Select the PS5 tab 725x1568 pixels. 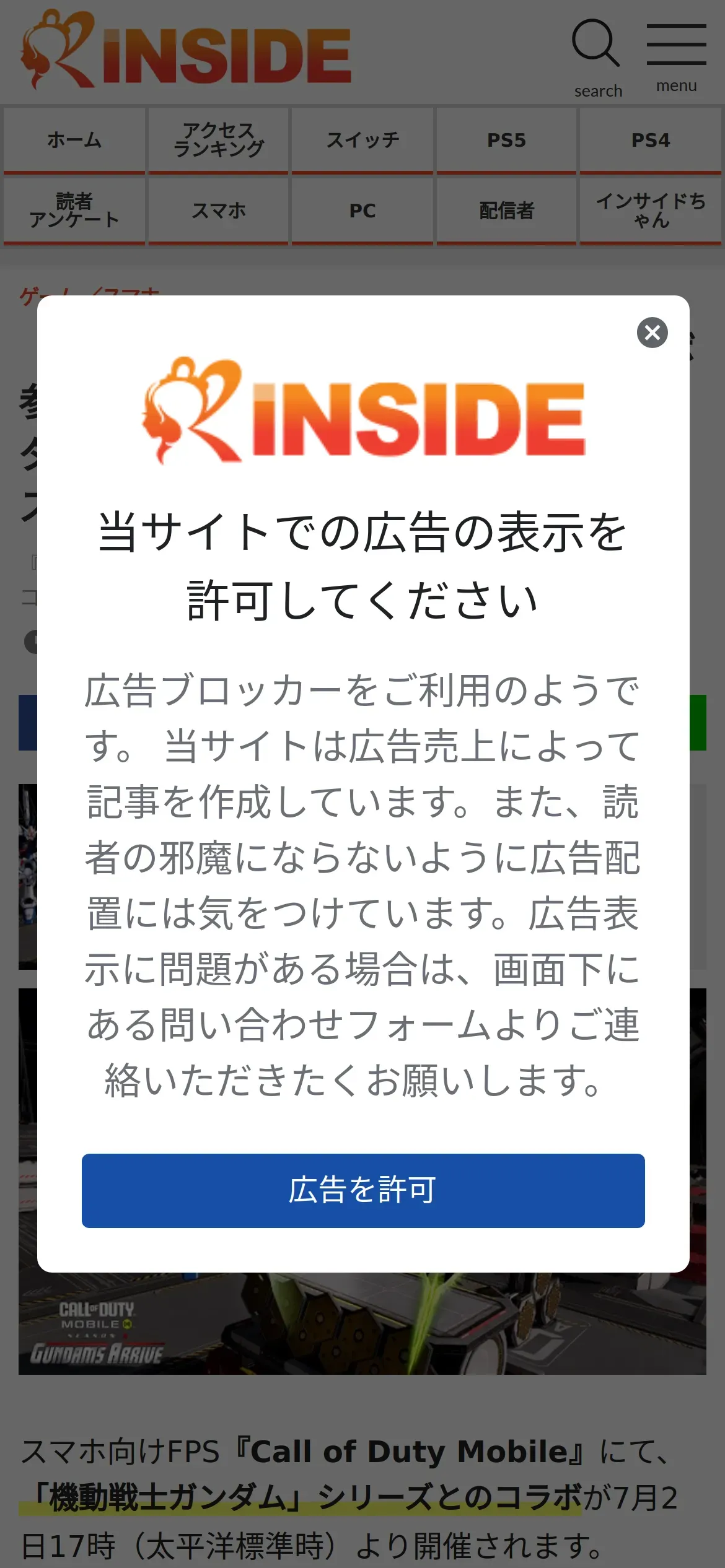coord(506,141)
